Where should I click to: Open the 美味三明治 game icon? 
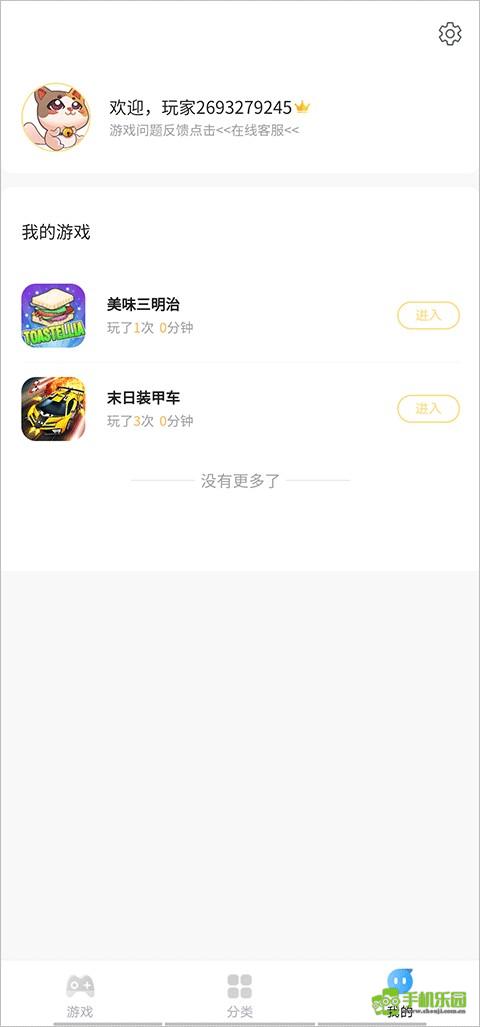[x=53, y=315]
